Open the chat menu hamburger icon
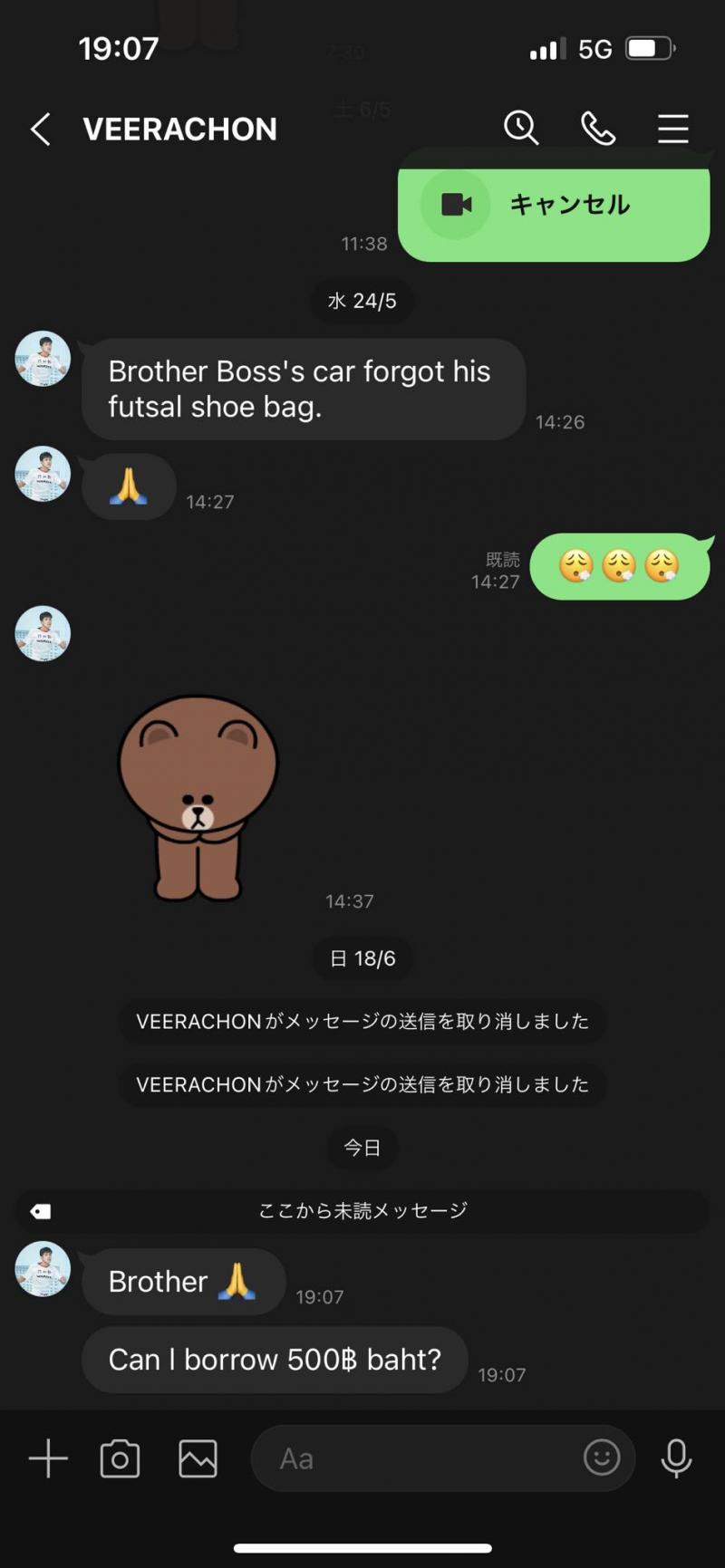The image size is (725, 1568). [x=673, y=129]
